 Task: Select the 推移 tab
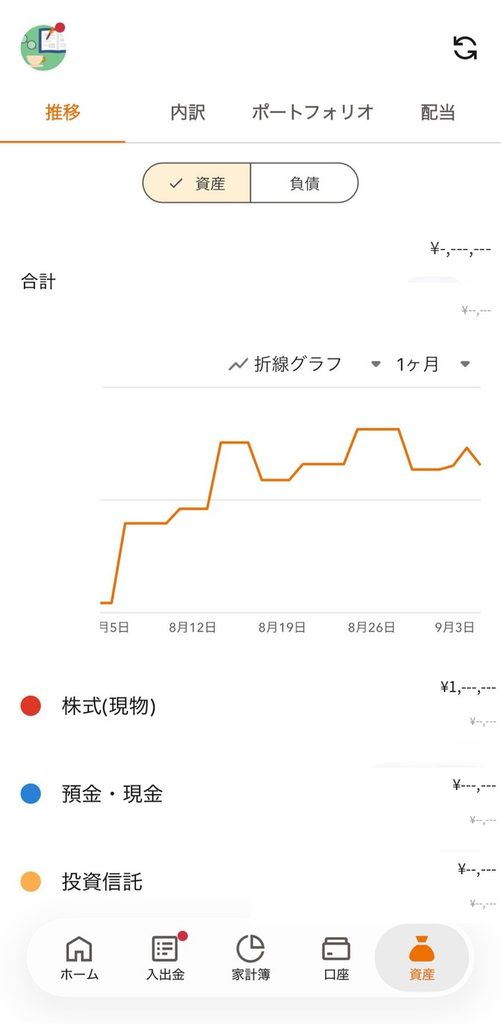pos(63,112)
